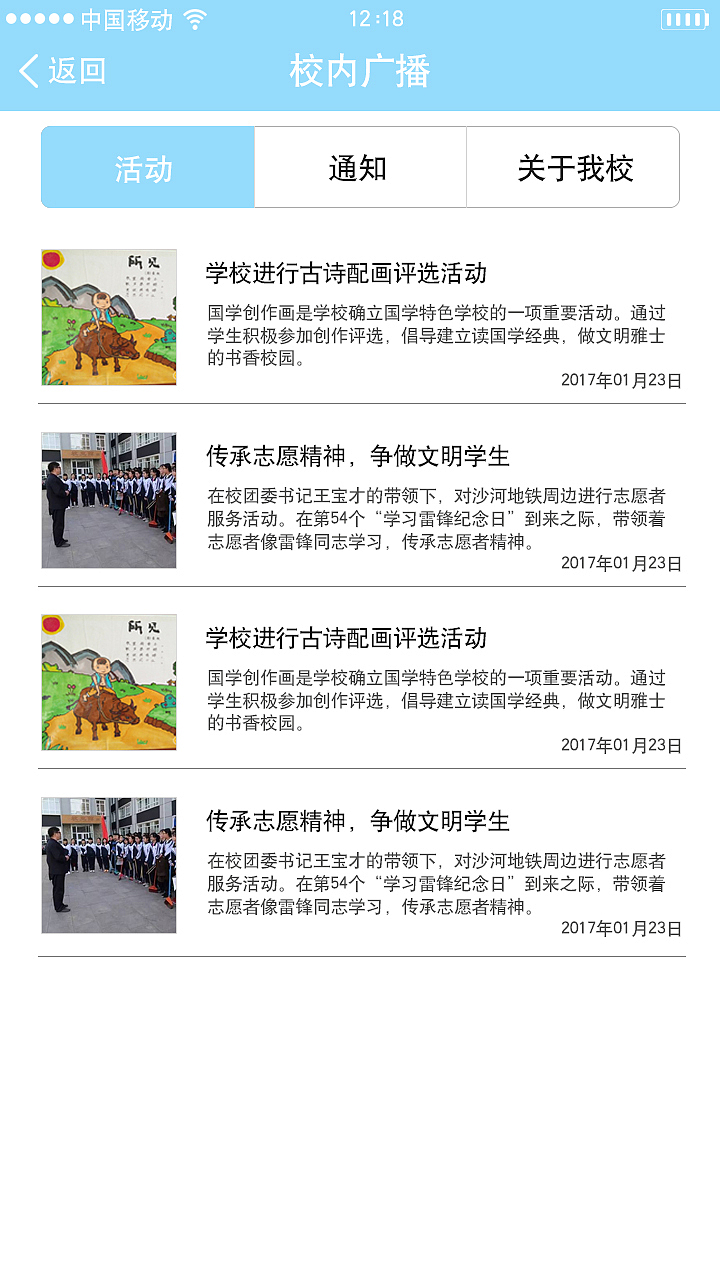Switch to the 关于我校 tab
Screen dimensions: 720x1280
[573, 167]
